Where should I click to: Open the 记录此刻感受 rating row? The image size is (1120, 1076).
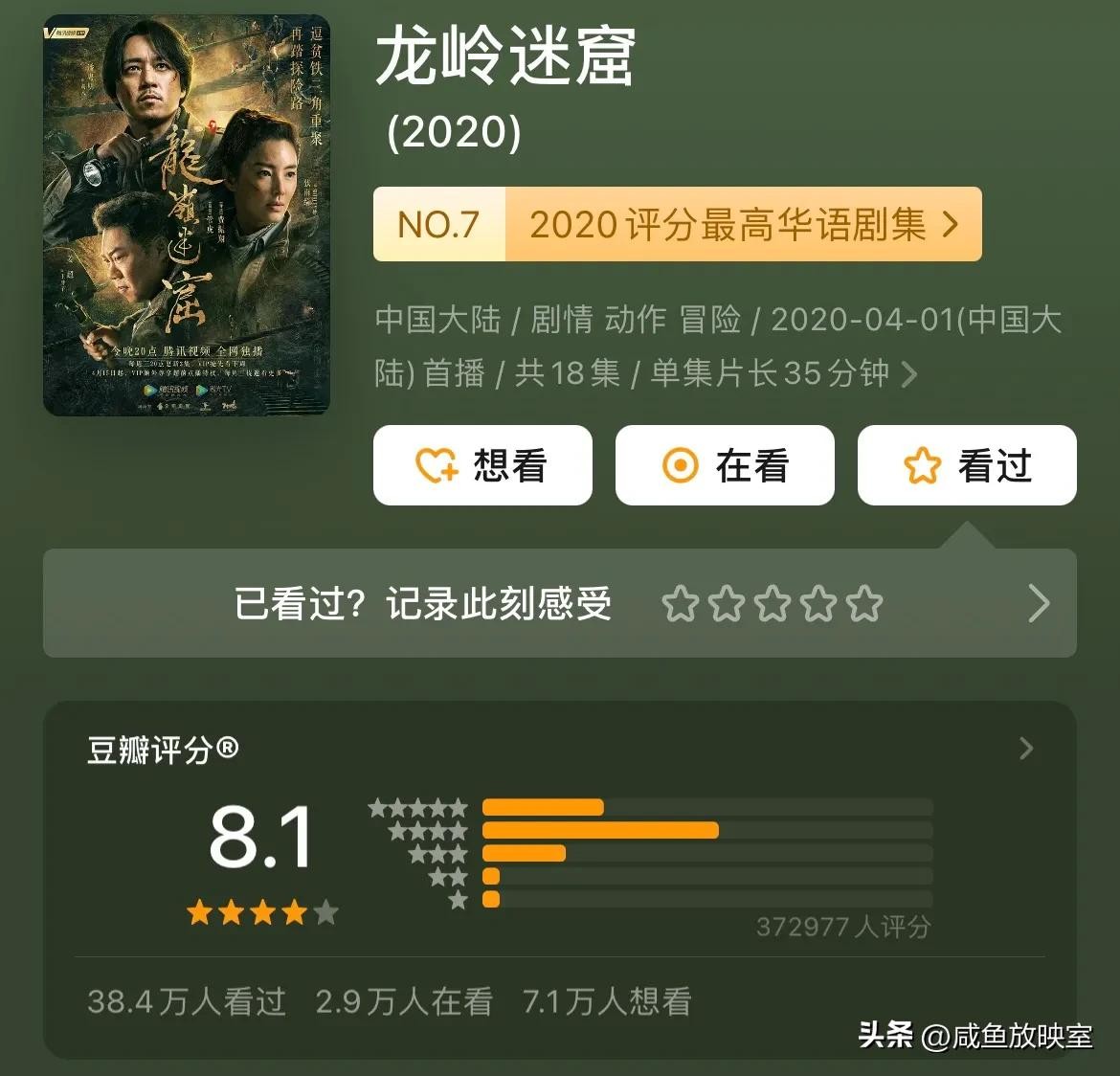coord(559,604)
